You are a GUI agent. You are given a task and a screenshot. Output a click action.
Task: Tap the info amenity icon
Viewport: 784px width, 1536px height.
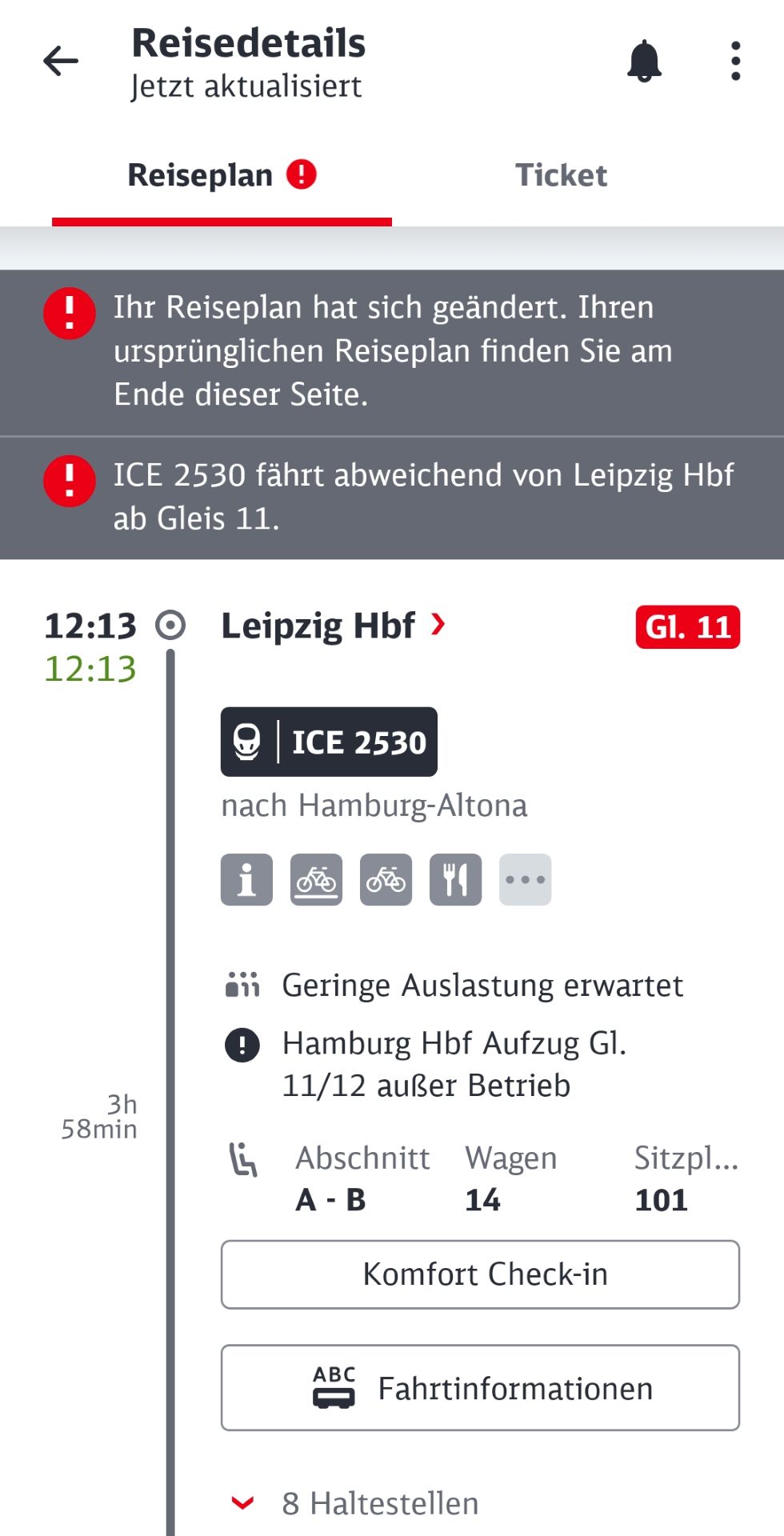tap(246, 879)
